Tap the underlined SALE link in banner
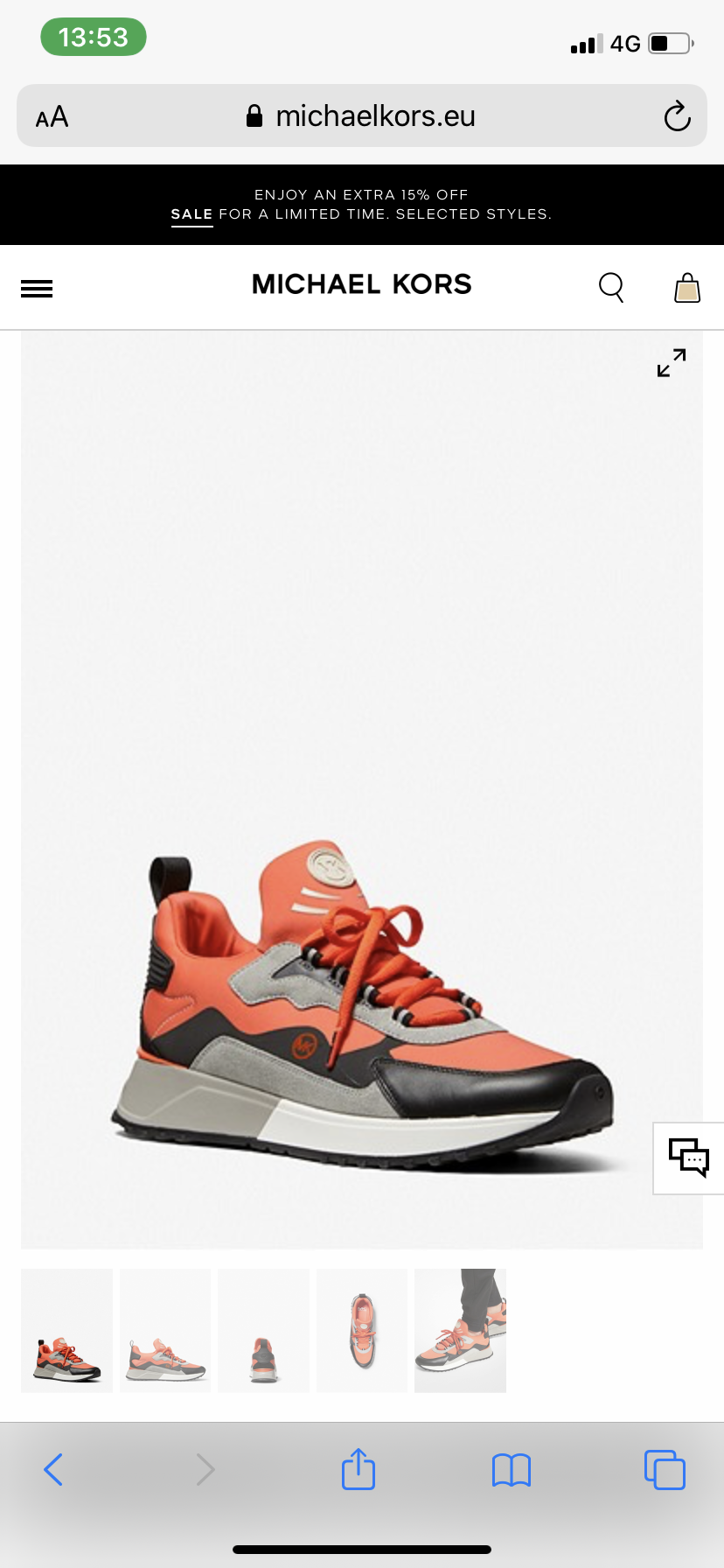Image resolution: width=724 pixels, height=1568 pixels. (191, 214)
